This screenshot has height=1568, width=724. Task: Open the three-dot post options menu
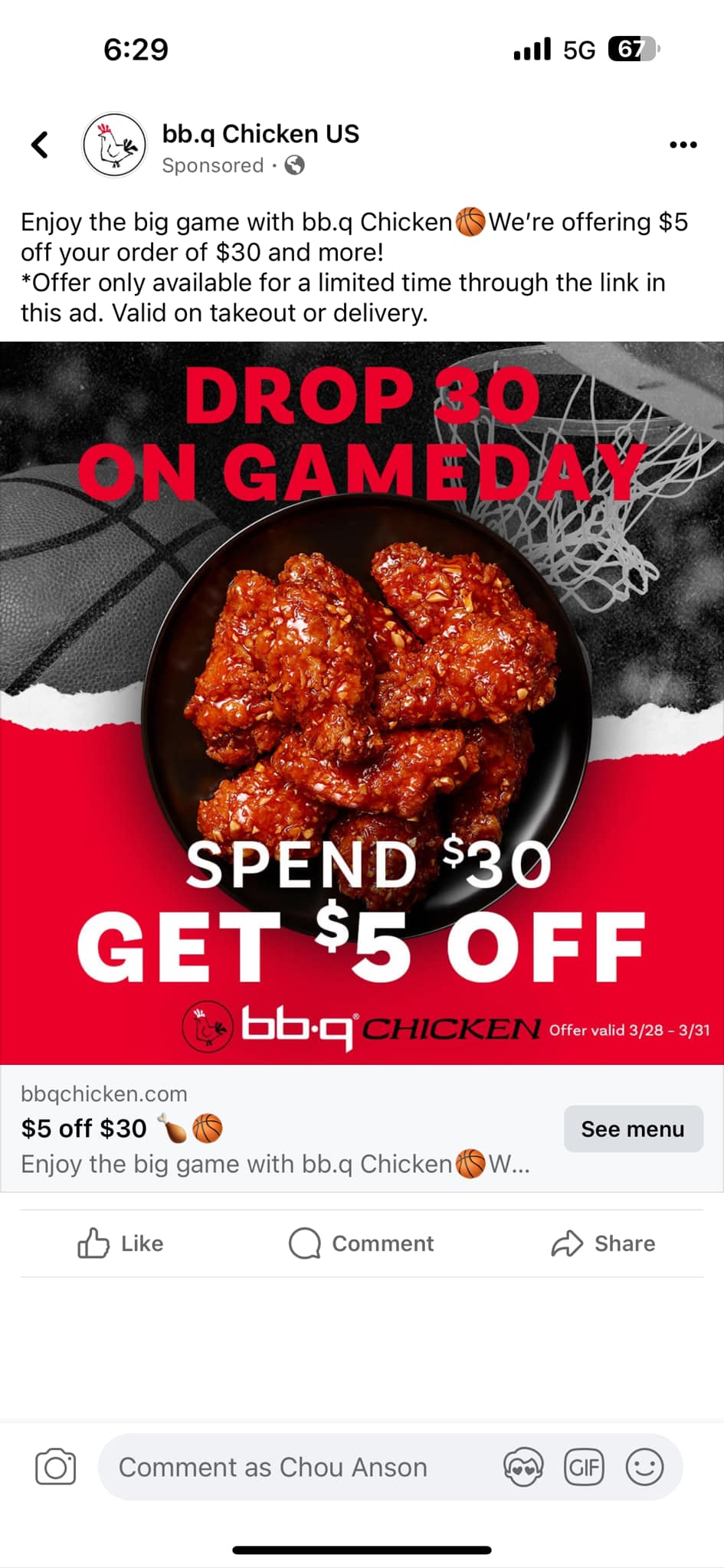(x=683, y=145)
